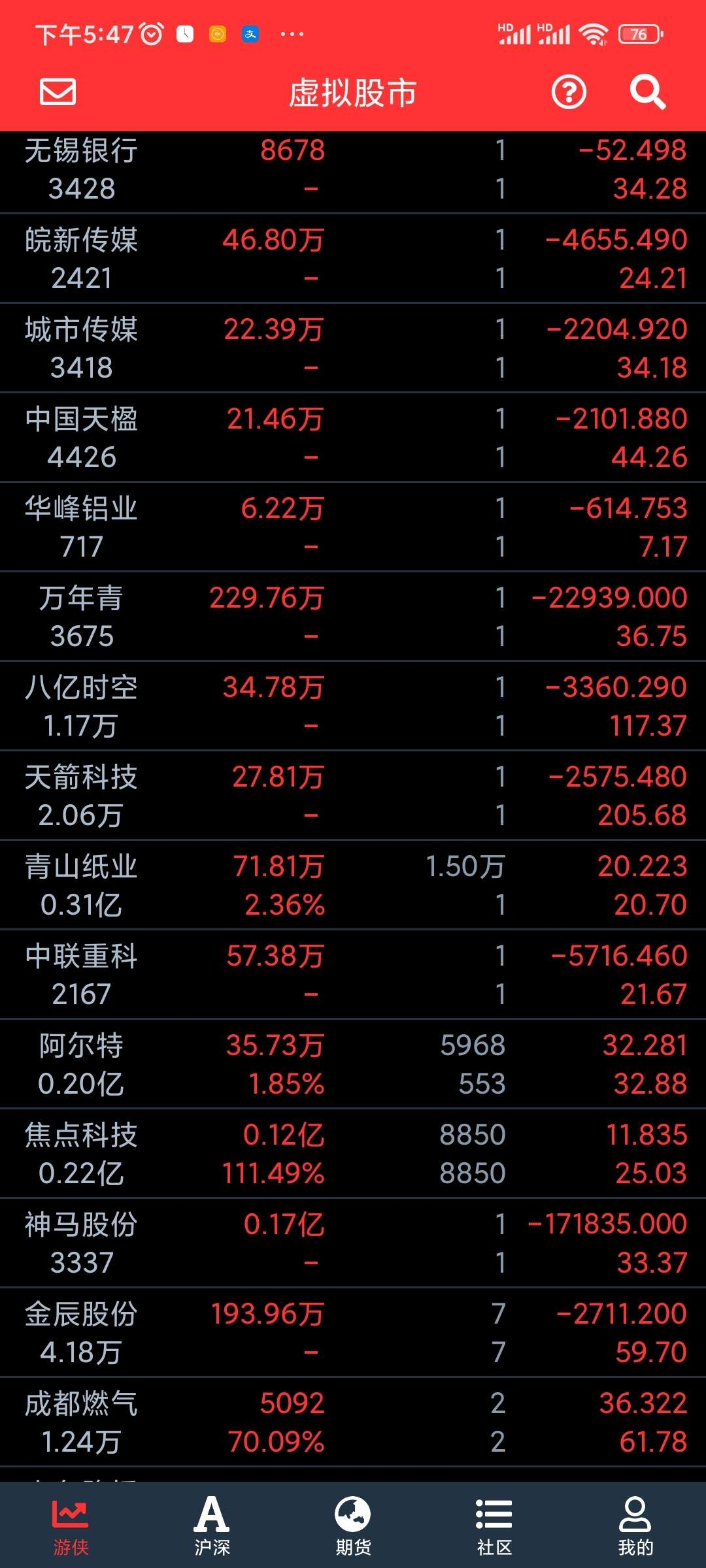View 中联重科 stock details
This screenshot has height=1568, width=706.
(353, 975)
